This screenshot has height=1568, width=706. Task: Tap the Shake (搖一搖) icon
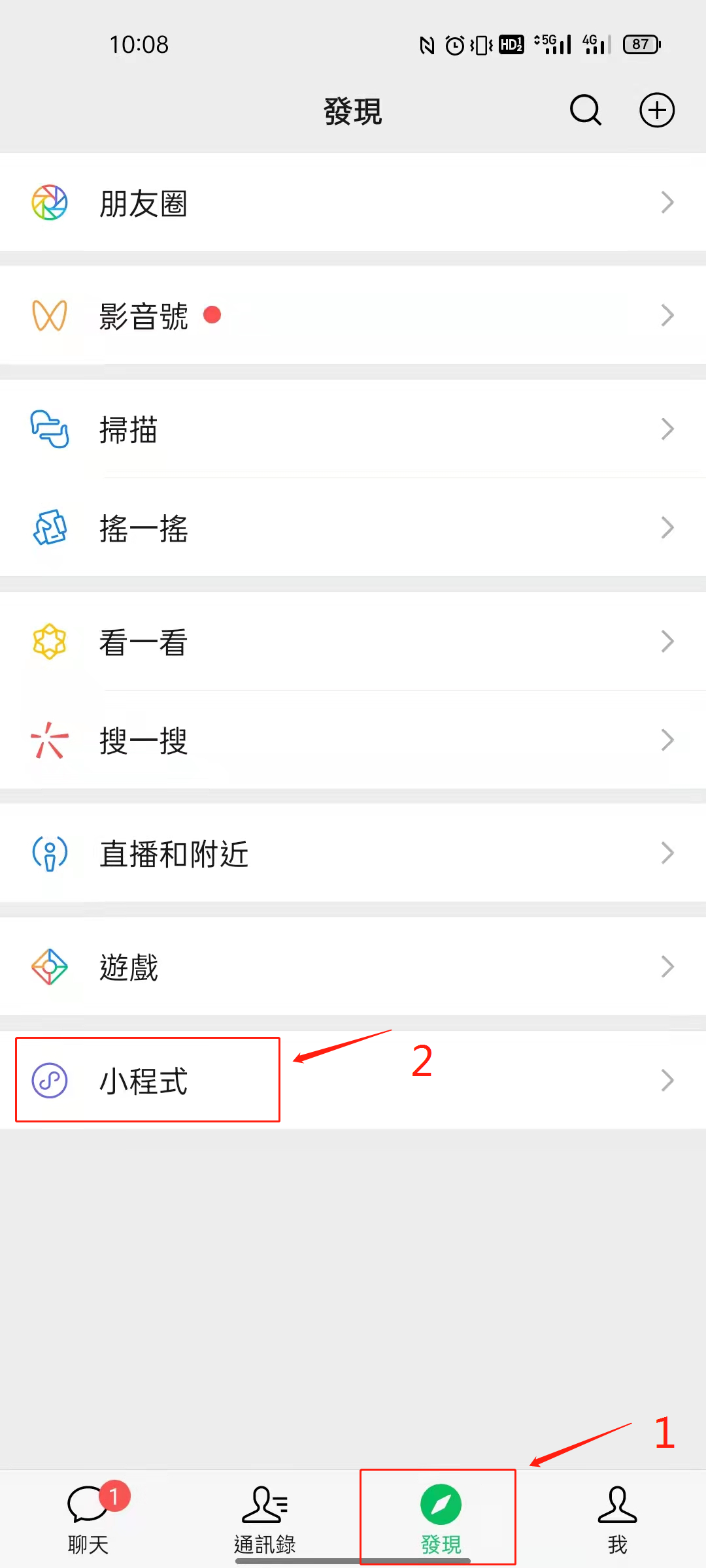tap(50, 528)
